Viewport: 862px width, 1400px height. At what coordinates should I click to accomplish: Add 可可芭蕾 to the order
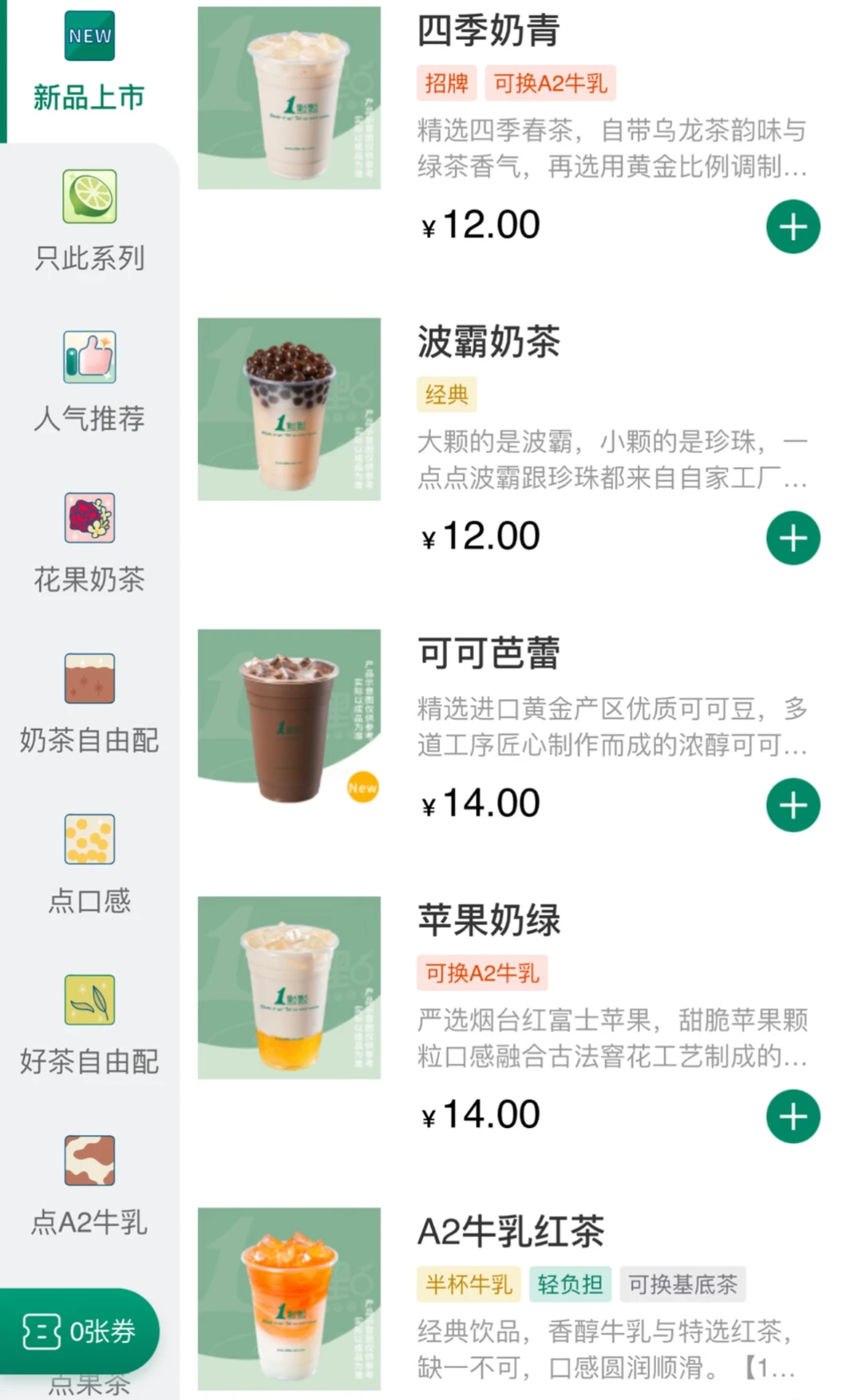(793, 806)
